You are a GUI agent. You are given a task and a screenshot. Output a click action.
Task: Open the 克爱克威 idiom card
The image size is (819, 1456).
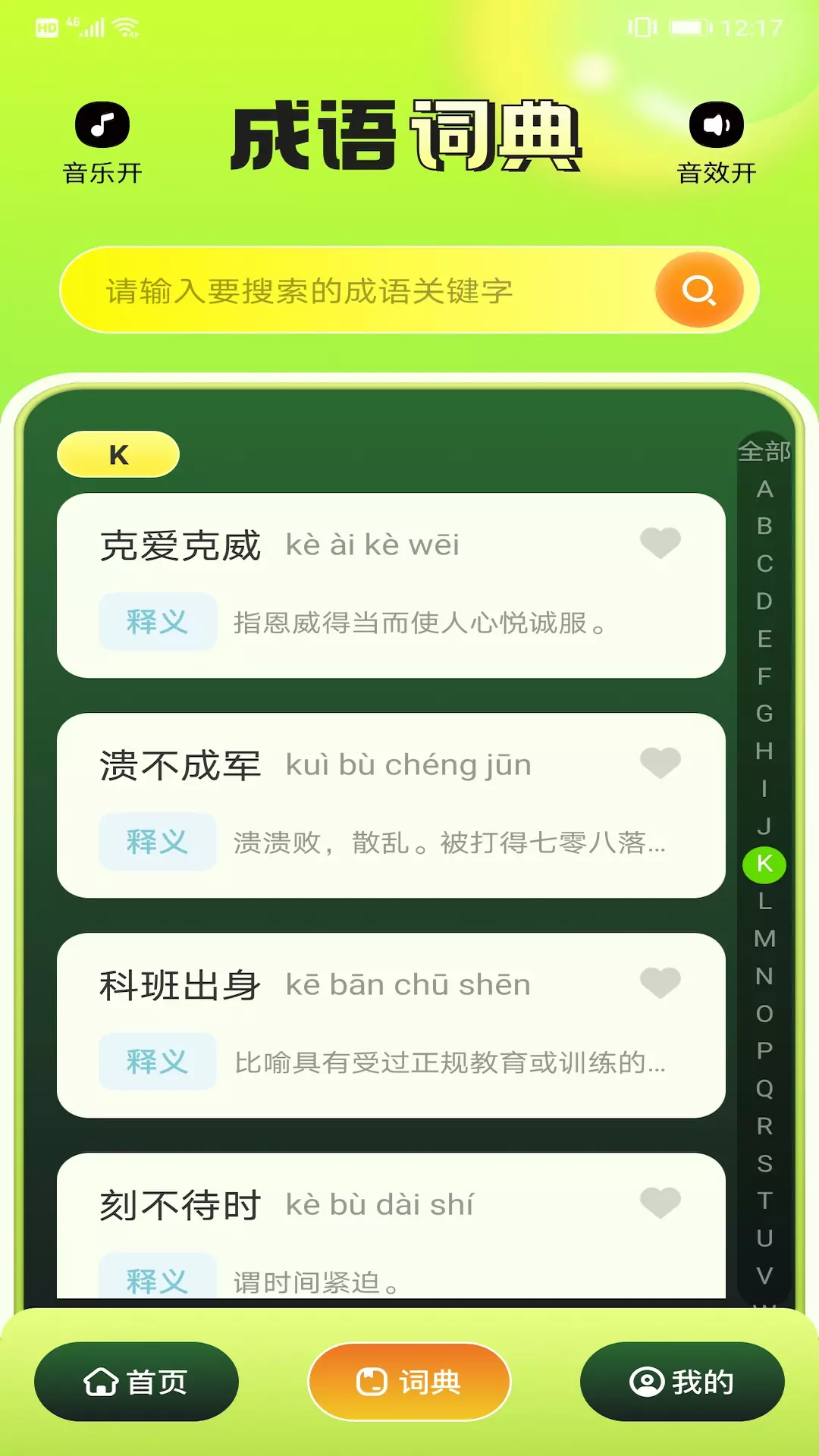391,585
